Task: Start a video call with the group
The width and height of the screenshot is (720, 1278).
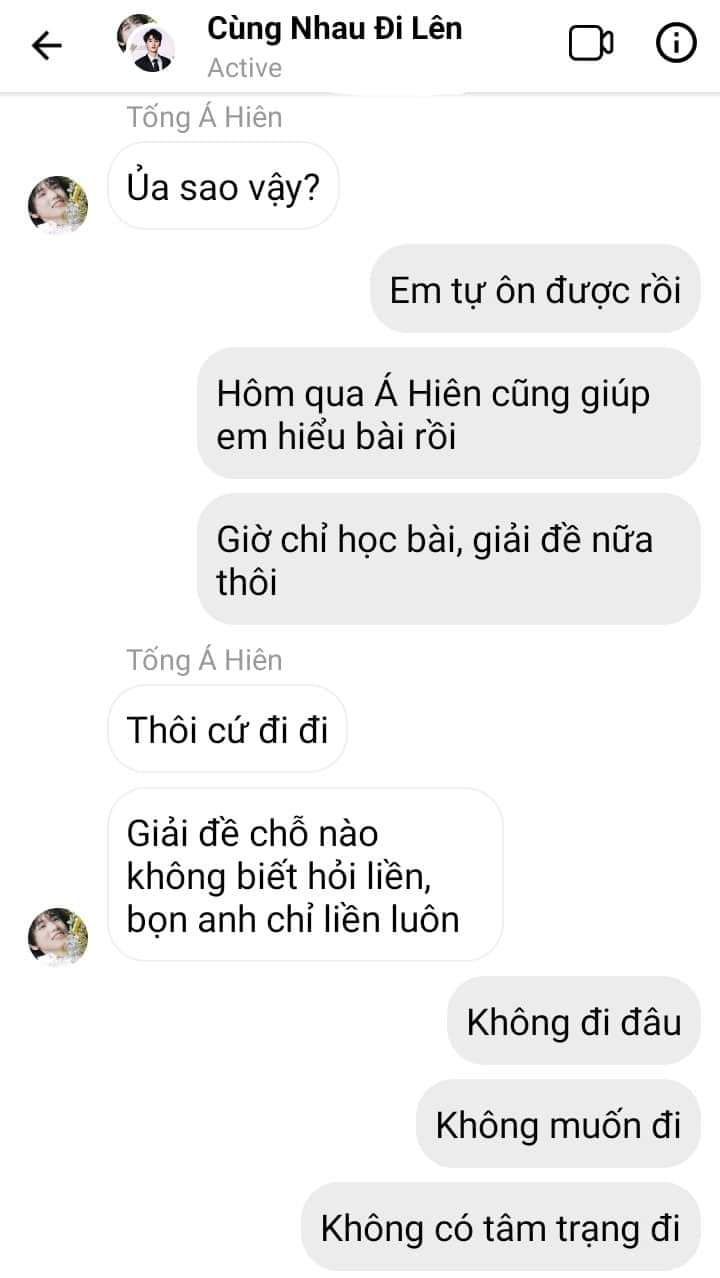Action: [590, 44]
